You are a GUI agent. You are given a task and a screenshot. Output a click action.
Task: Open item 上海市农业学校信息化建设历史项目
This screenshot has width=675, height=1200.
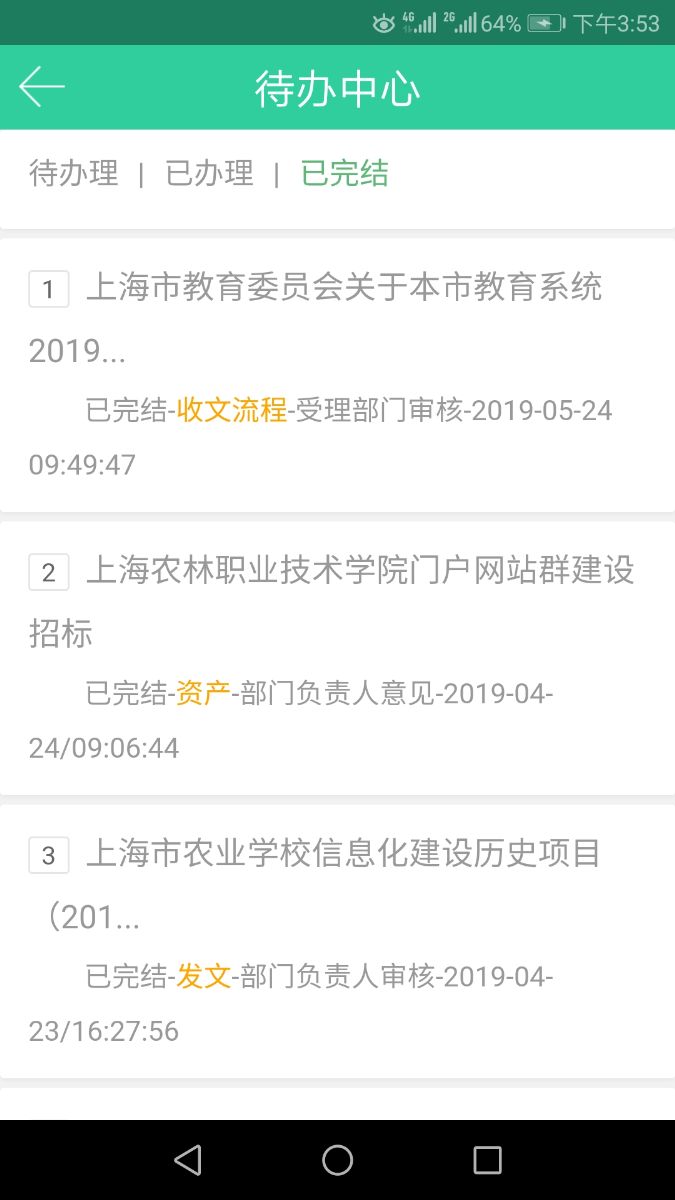click(337, 940)
